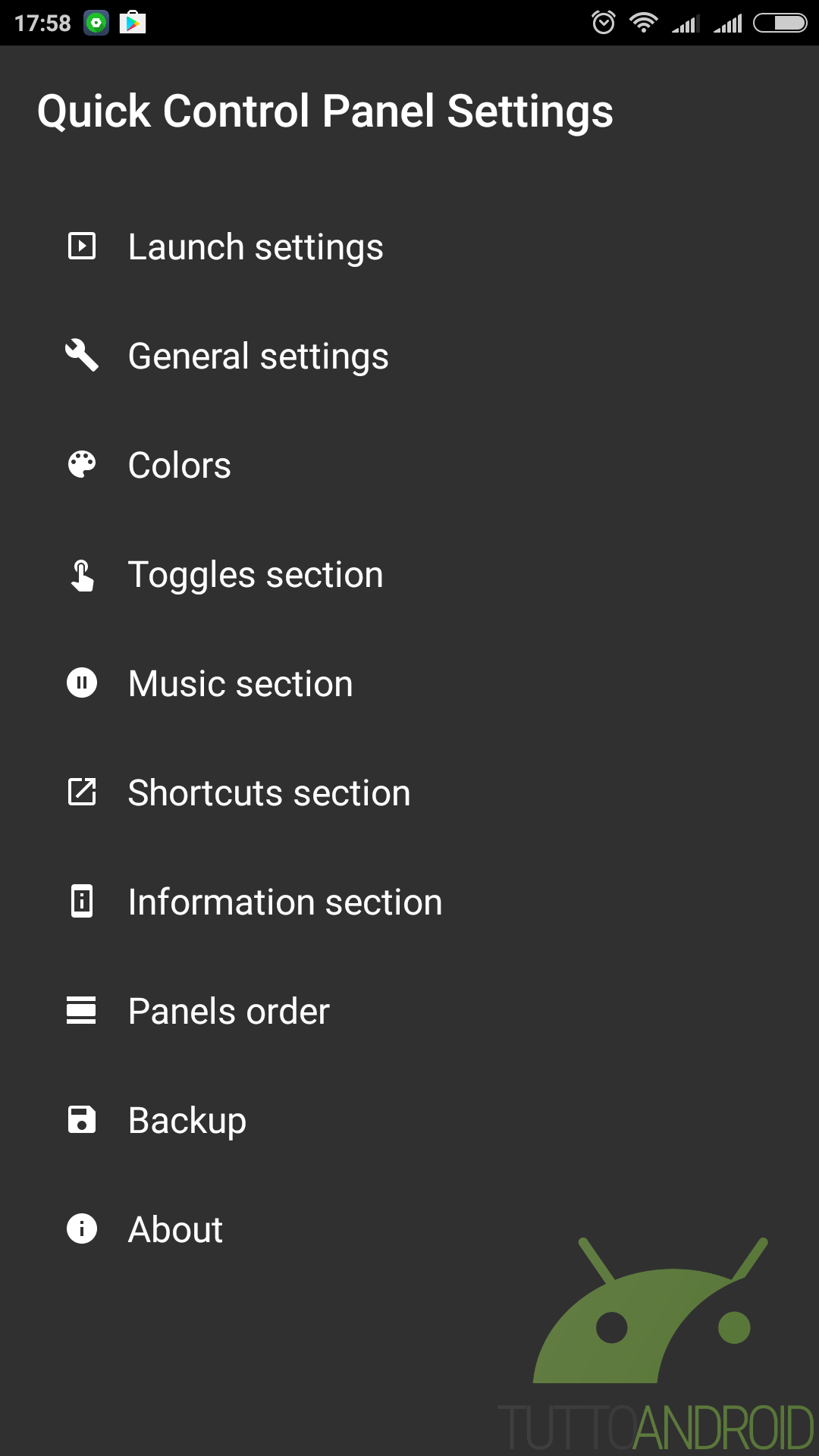Screen dimensions: 819x1456
Task: Select Toggles section
Action: click(x=409, y=575)
